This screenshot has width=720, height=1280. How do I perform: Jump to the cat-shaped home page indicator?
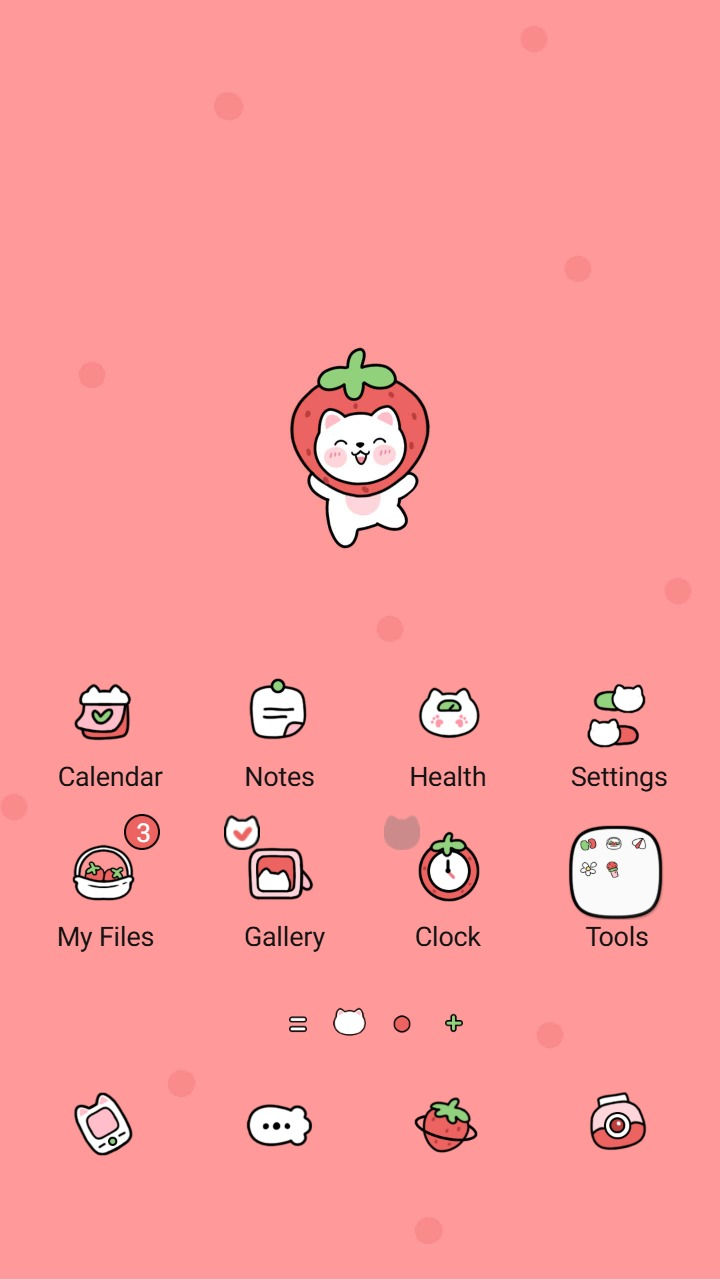[x=349, y=1022]
